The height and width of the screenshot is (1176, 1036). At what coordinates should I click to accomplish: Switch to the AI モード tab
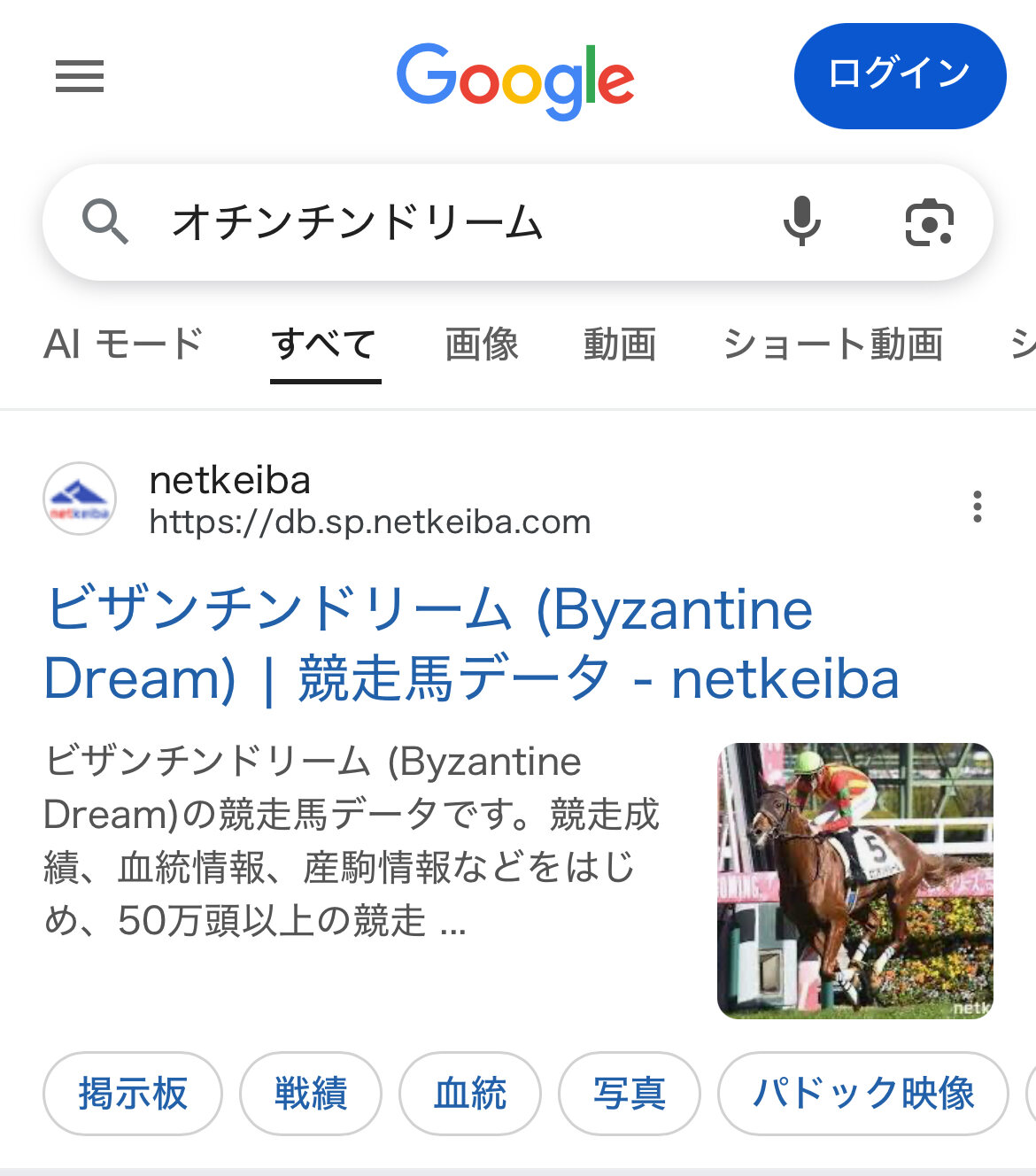point(123,344)
